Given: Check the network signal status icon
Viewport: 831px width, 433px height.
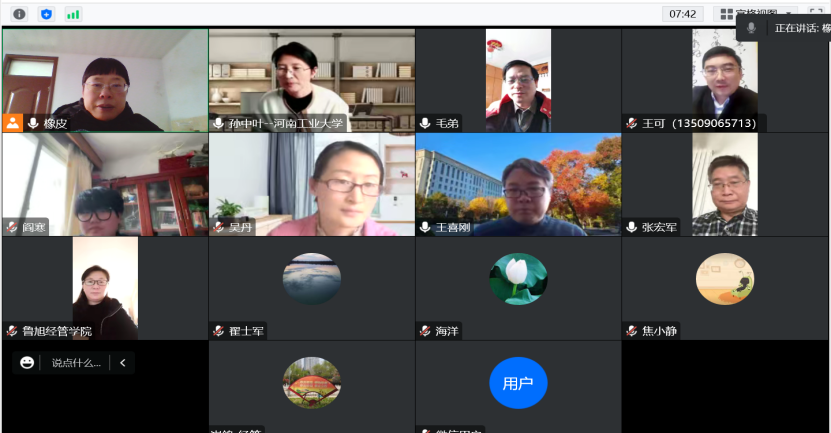Looking at the screenshot, I should click(x=73, y=14).
